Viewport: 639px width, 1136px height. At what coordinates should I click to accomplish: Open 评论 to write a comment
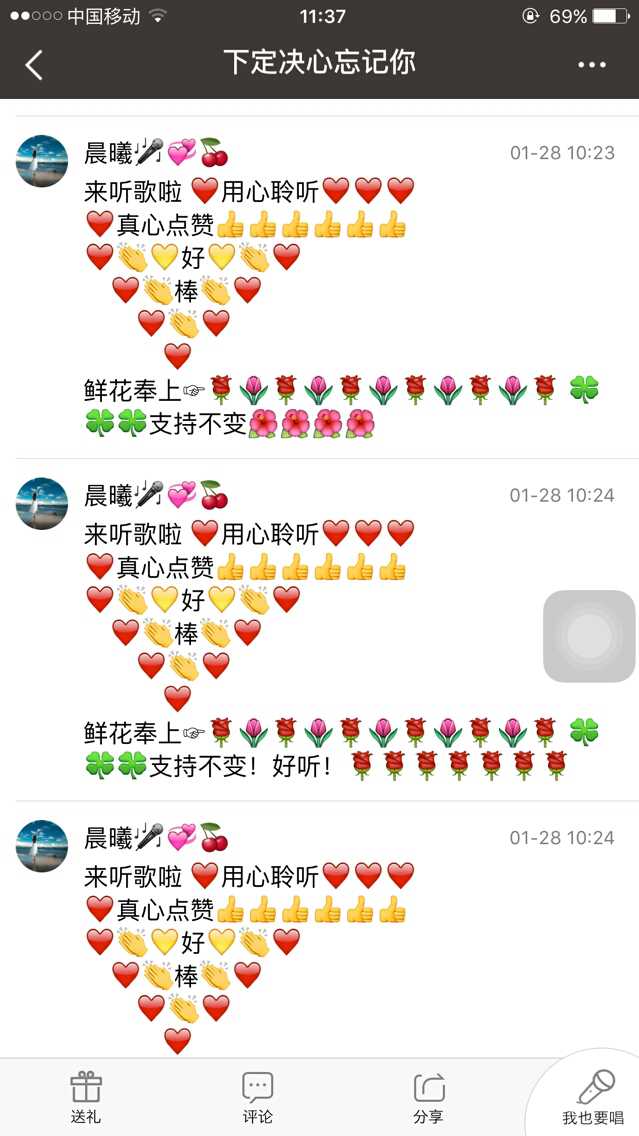pyautogui.click(x=257, y=1098)
